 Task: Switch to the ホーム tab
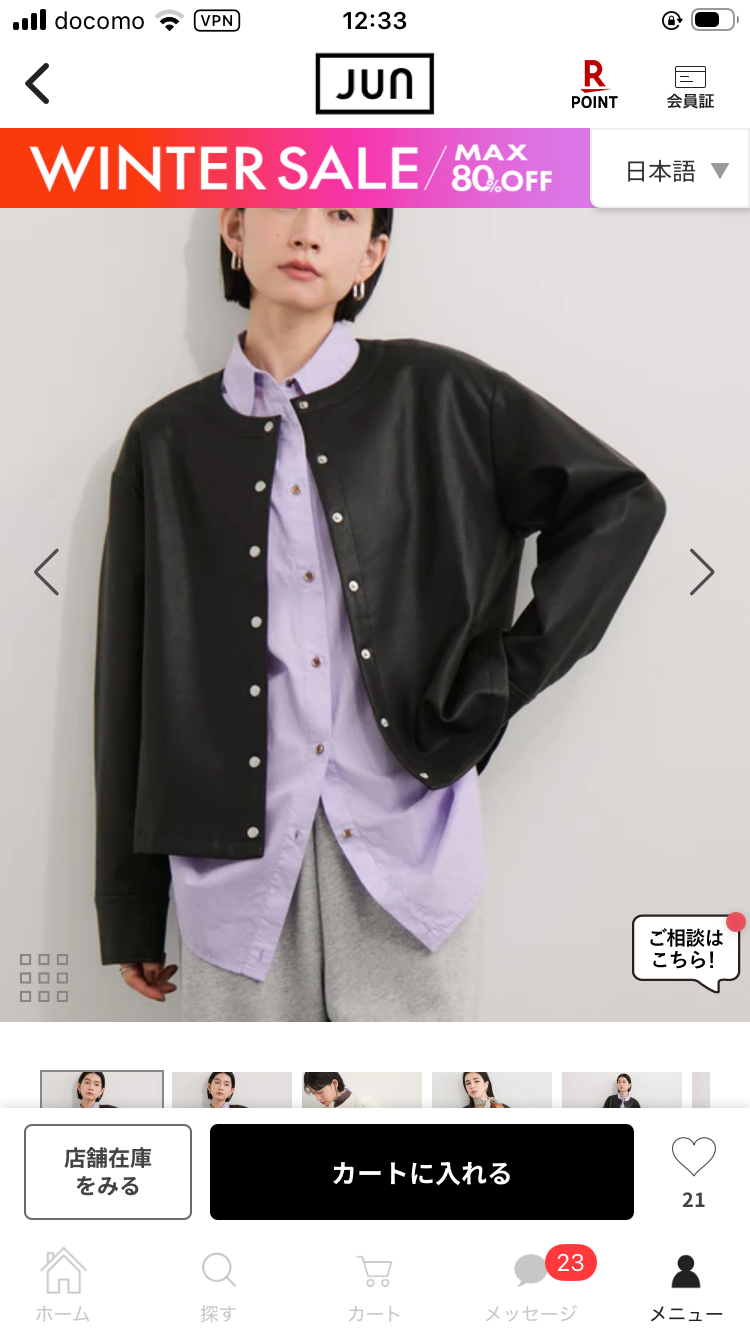62,1285
